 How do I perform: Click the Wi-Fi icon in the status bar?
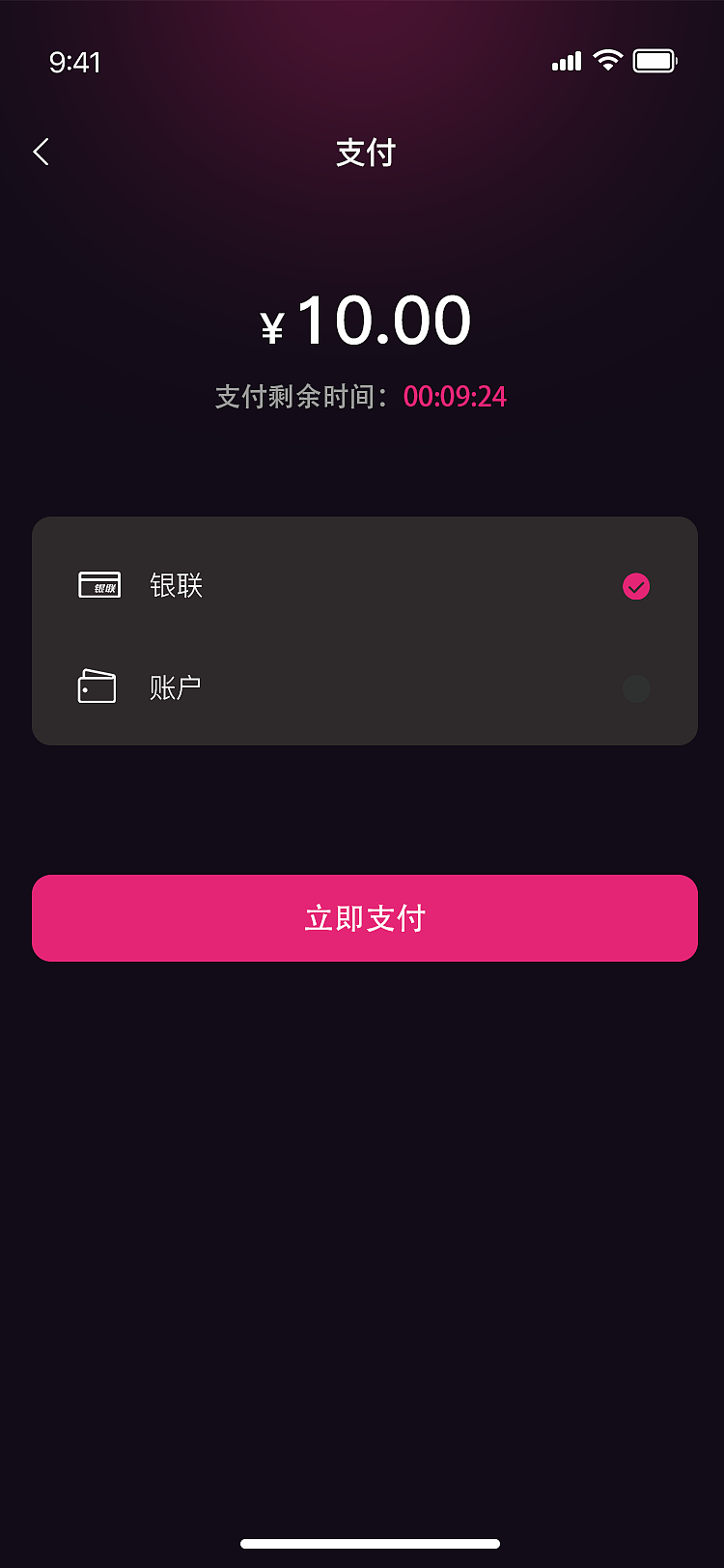tap(607, 60)
